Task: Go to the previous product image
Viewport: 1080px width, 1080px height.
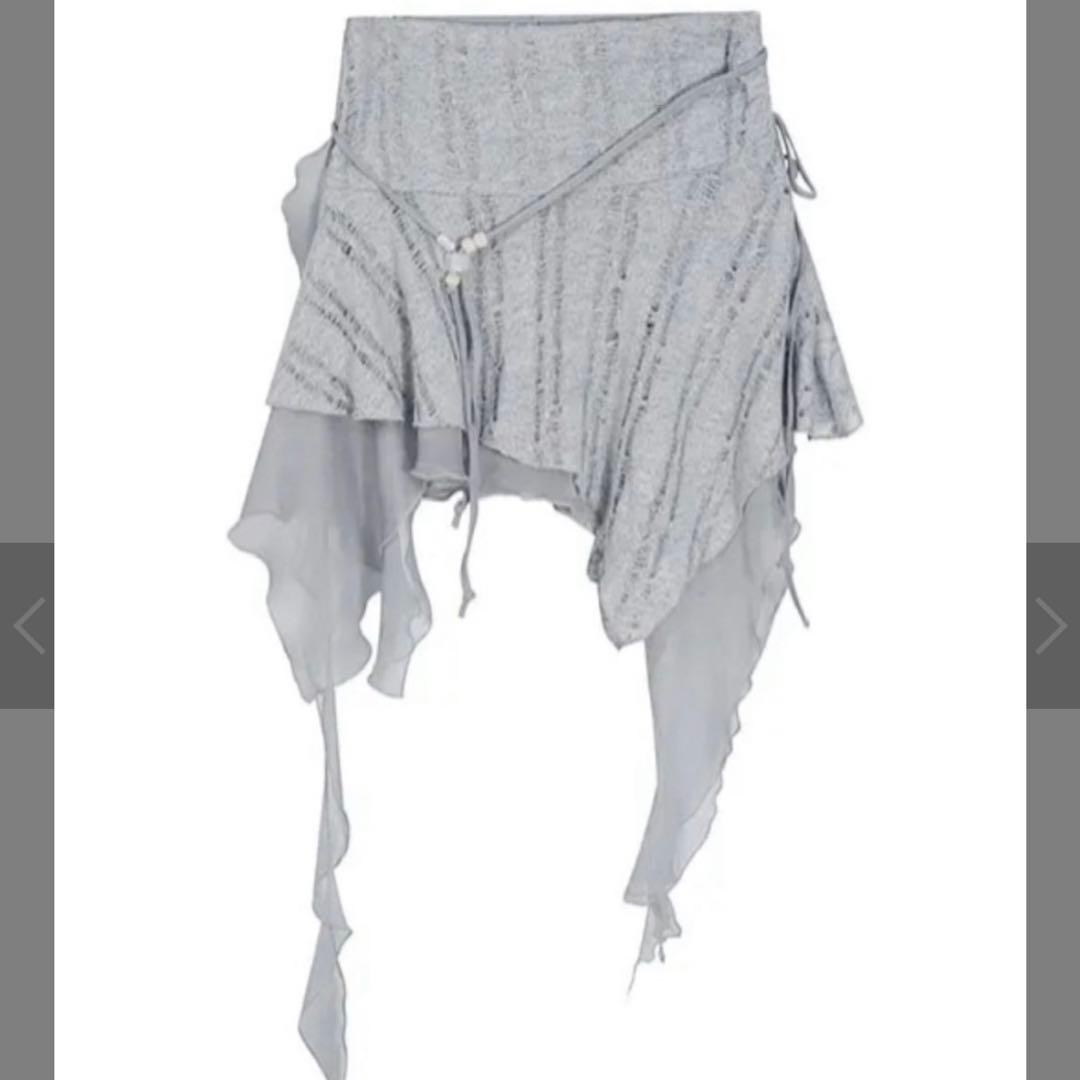Action: [28, 626]
